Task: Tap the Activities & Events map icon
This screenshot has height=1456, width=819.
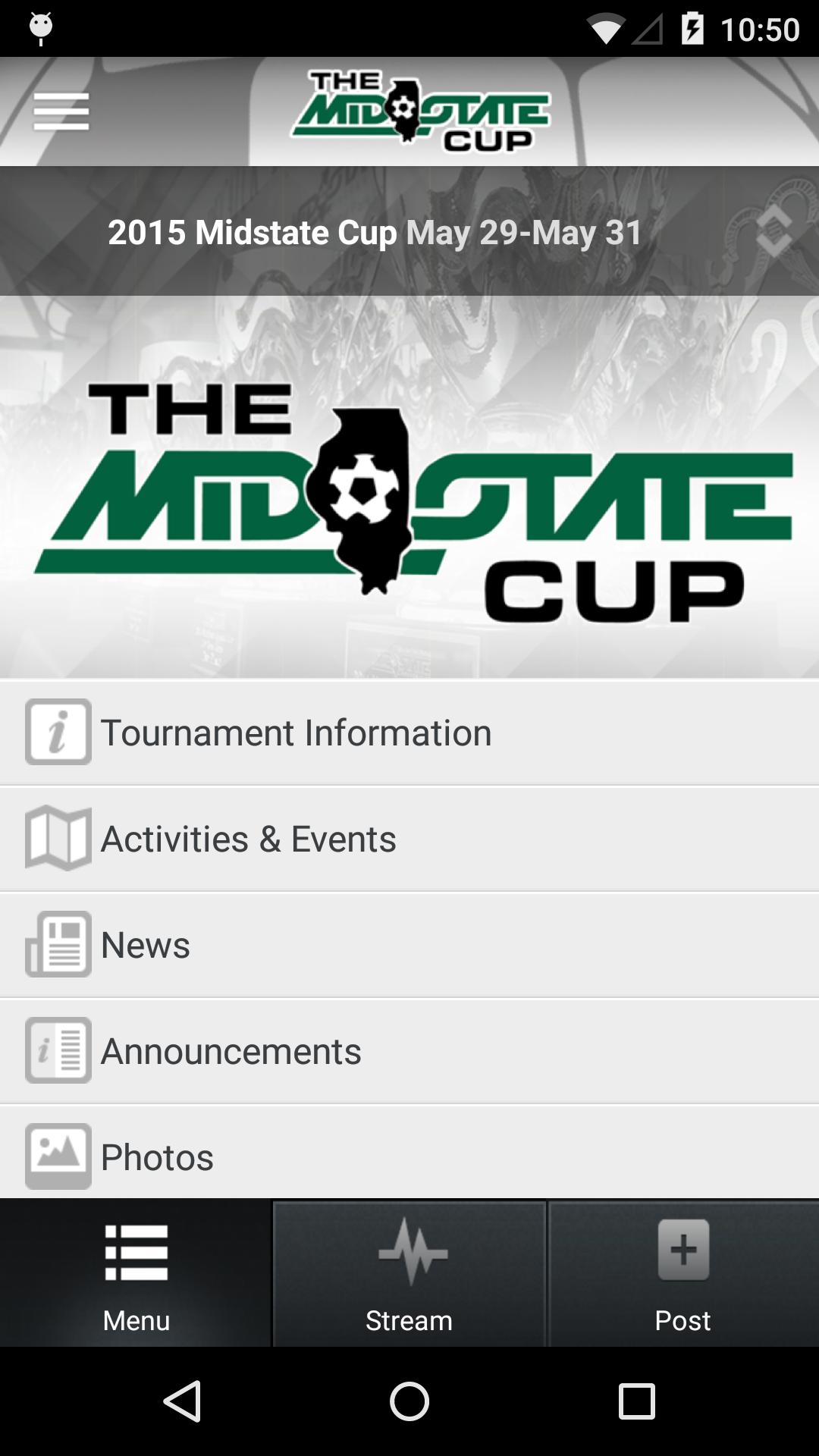Action: coord(58,838)
